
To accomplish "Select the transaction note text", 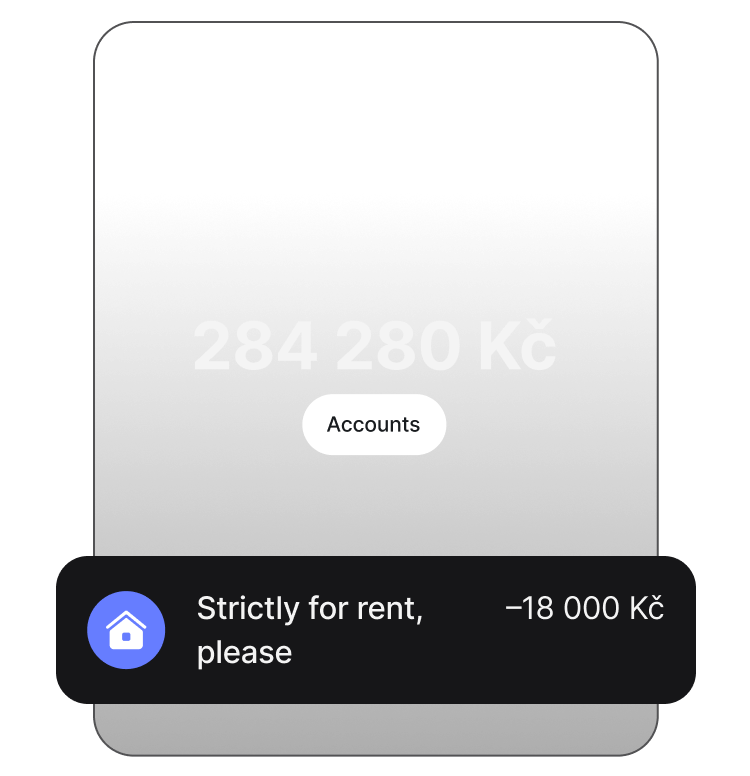I will (x=310, y=630).
